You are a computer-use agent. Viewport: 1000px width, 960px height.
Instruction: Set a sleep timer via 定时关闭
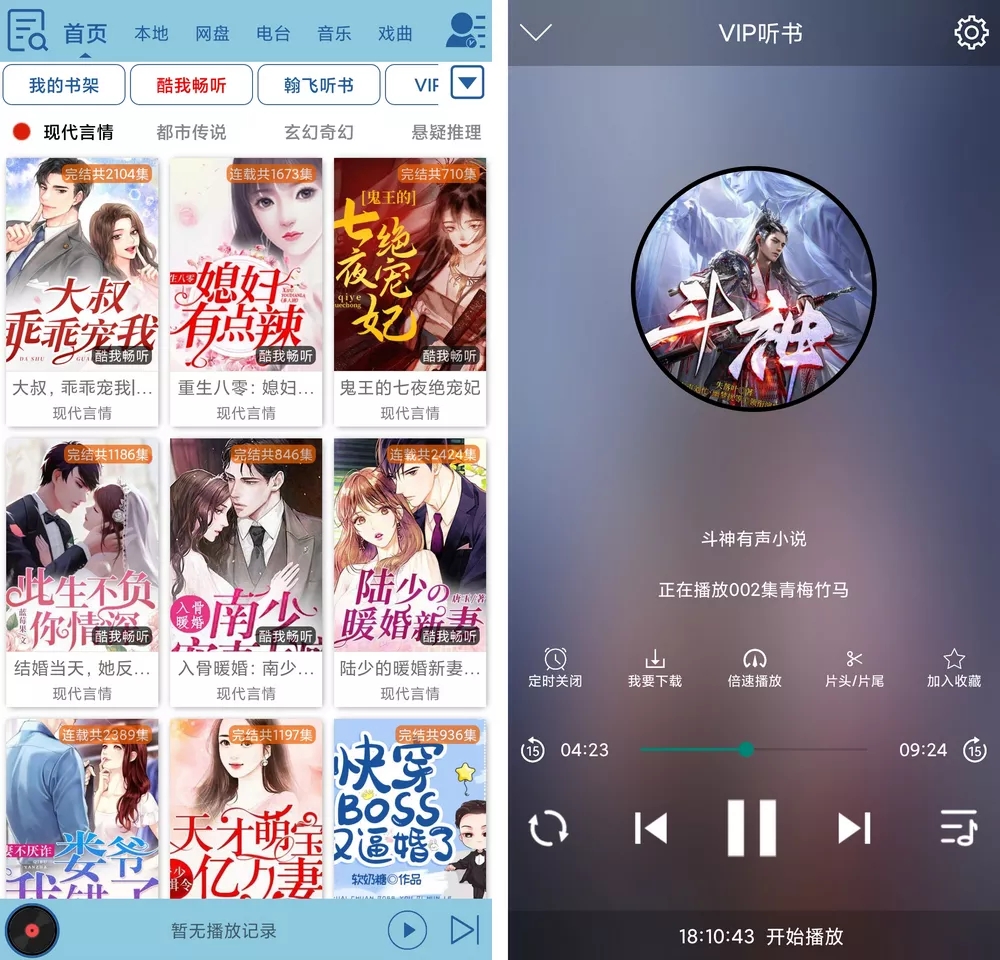[555, 667]
